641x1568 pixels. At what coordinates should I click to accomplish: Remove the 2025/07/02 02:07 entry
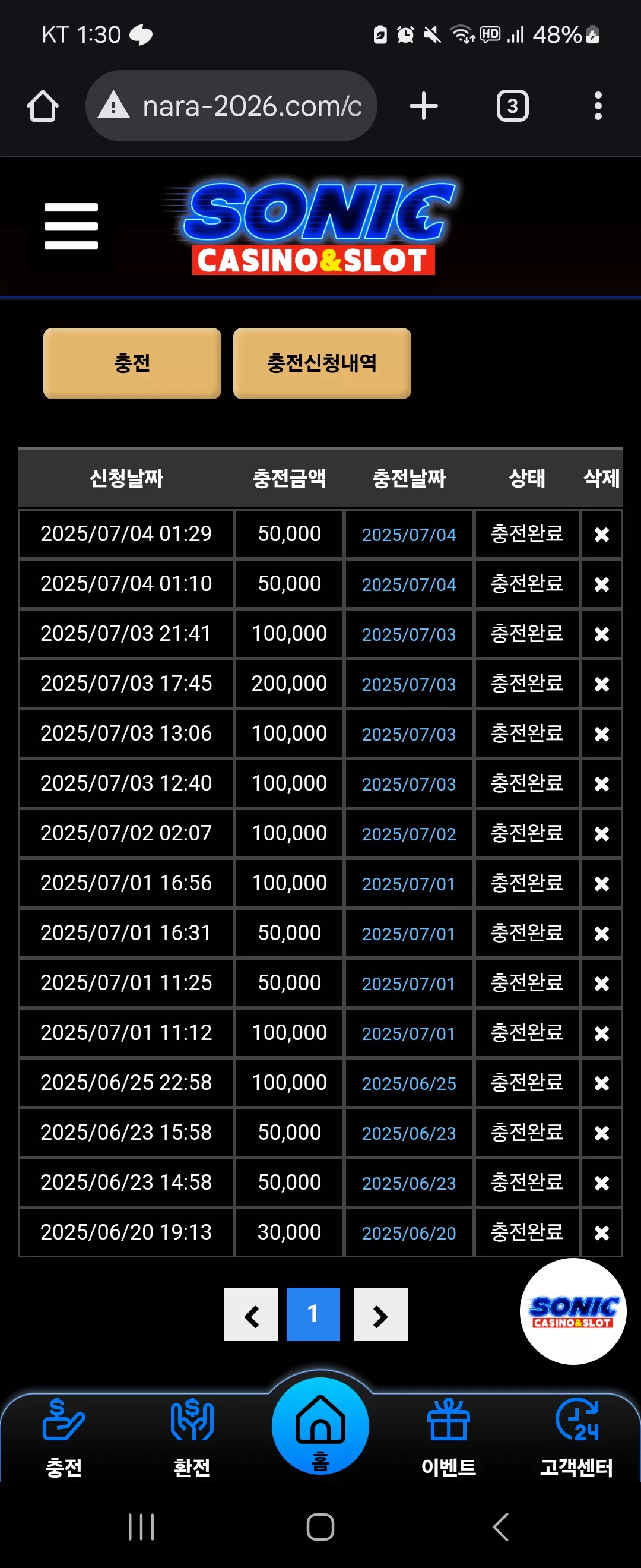coord(601,834)
